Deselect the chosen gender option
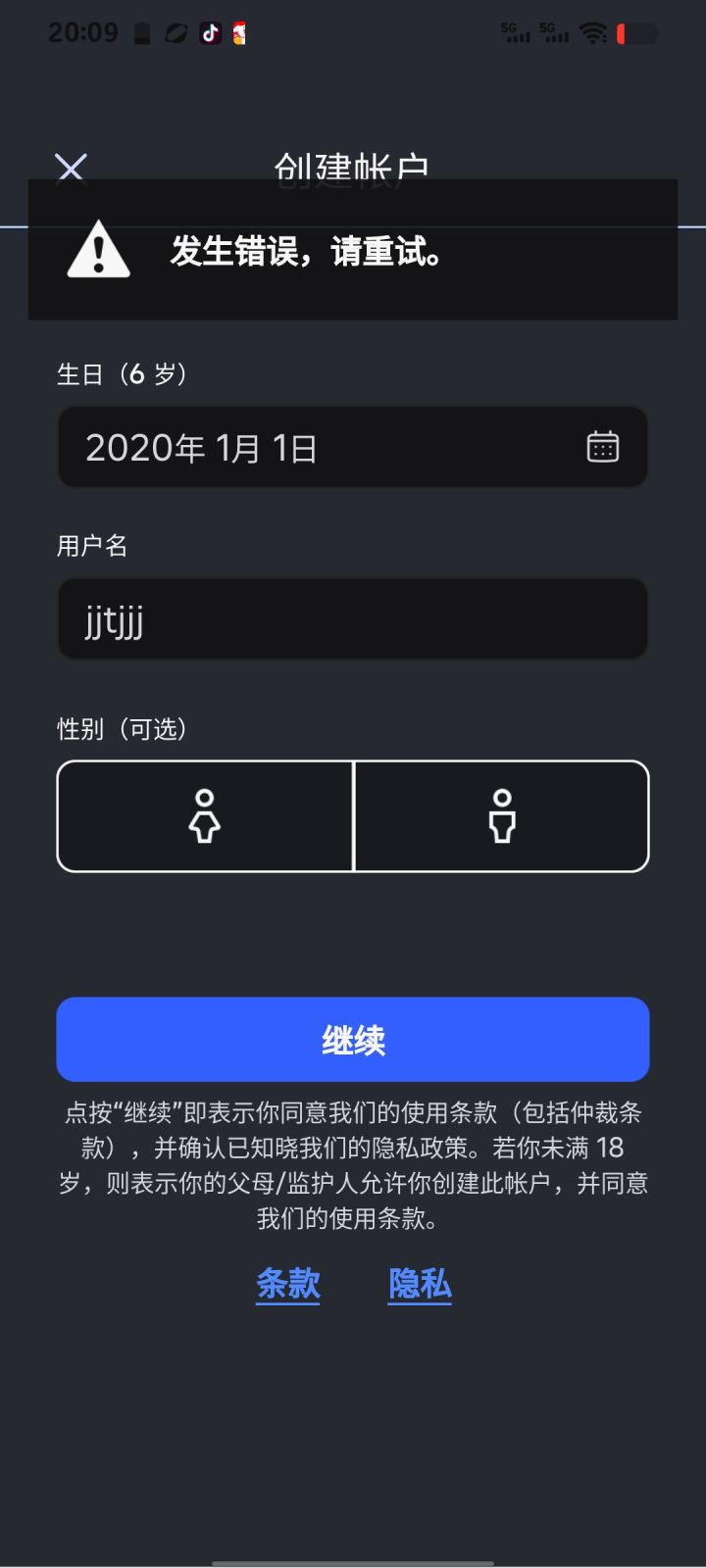 click(203, 816)
